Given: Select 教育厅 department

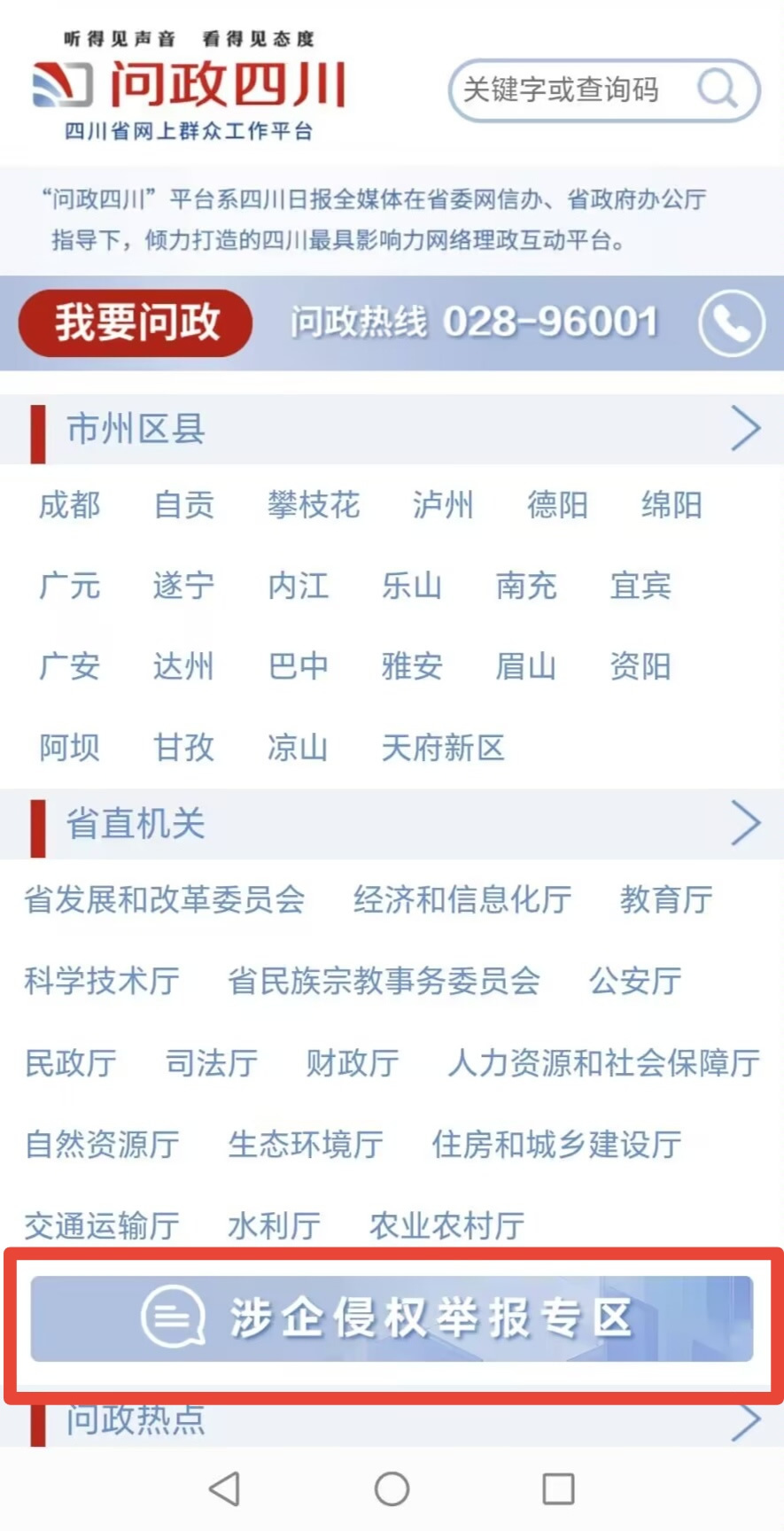Looking at the screenshot, I should click(x=666, y=900).
